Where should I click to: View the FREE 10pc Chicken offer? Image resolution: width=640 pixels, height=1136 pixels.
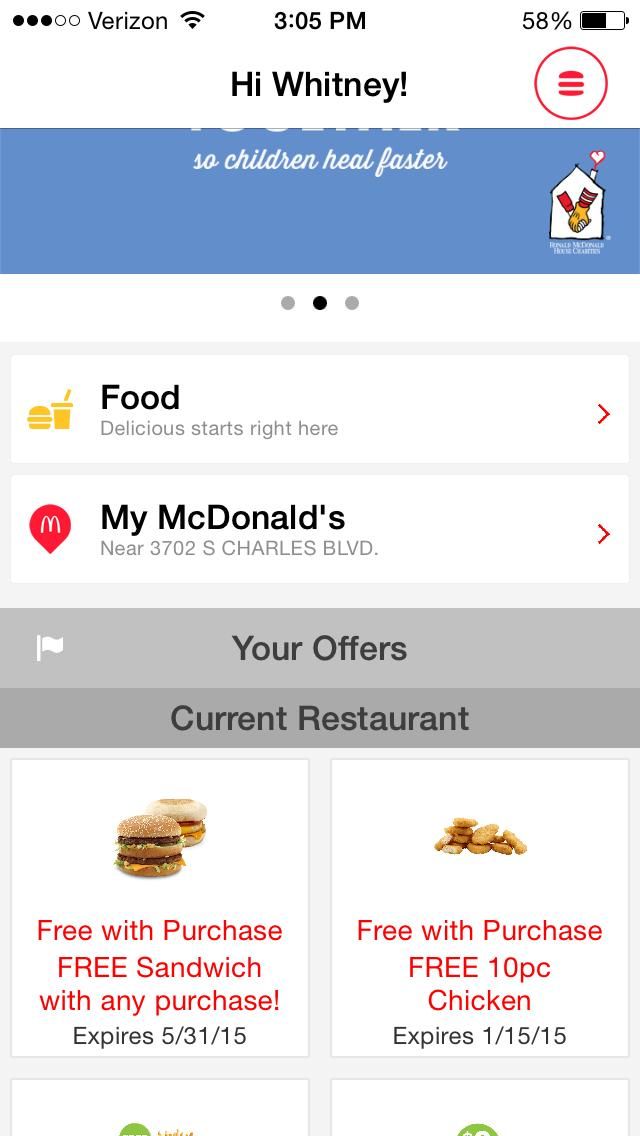tap(480, 907)
